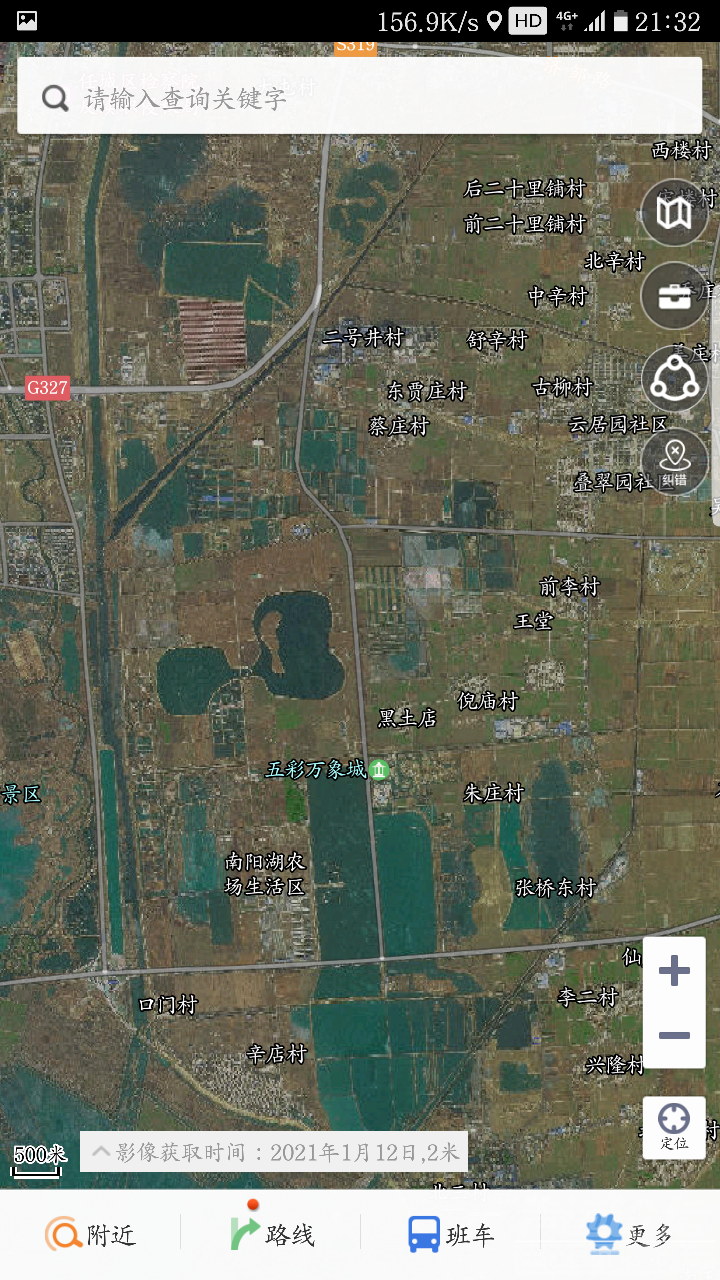Viewport: 720px width, 1280px height.
Task: Zoom in with the plus button
Action: tap(674, 970)
